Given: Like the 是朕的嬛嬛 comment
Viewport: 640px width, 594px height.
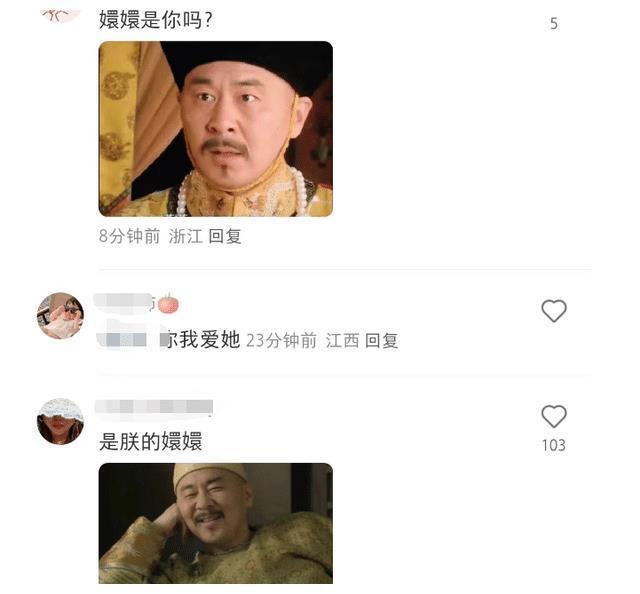Looking at the screenshot, I should pyautogui.click(x=554, y=417).
